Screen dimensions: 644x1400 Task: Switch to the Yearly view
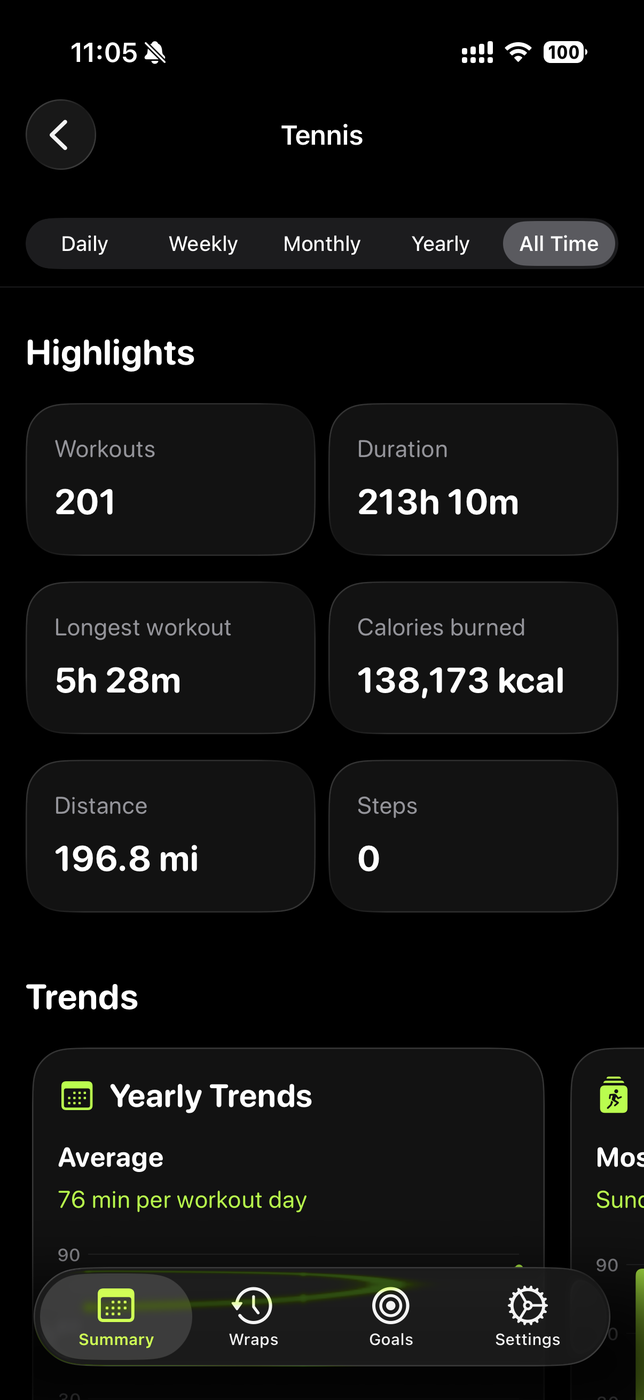pyautogui.click(x=440, y=244)
